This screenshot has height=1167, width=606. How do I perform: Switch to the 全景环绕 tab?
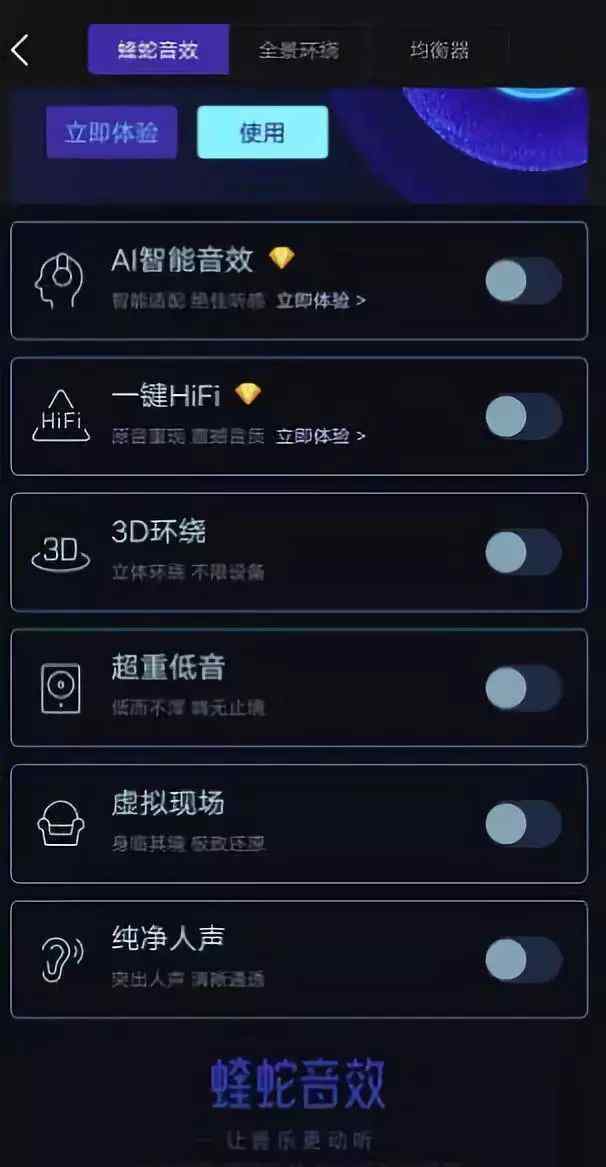(x=299, y=50)
